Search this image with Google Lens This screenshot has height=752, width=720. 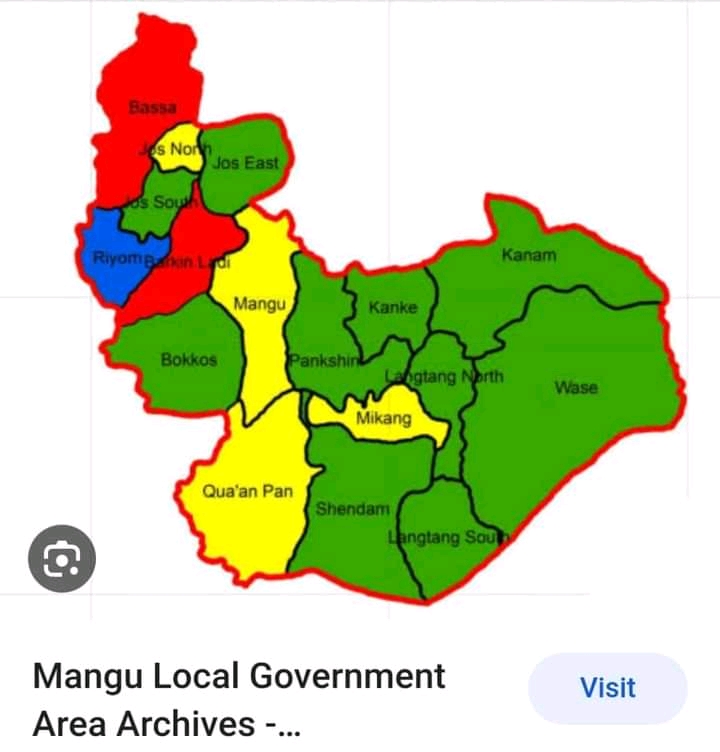[x=62, y=558]
